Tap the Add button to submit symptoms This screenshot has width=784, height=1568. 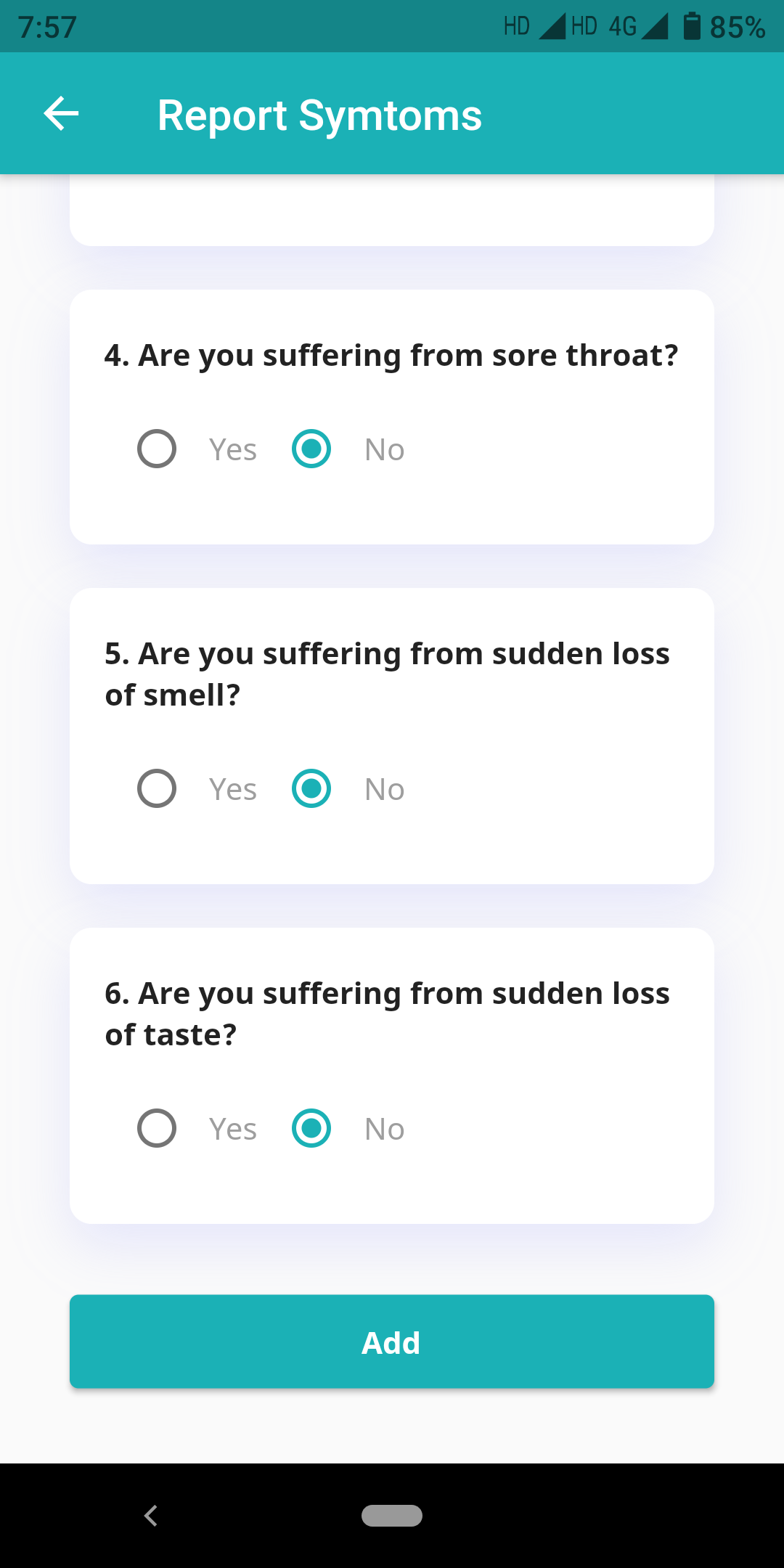(x=392, y=1342)
